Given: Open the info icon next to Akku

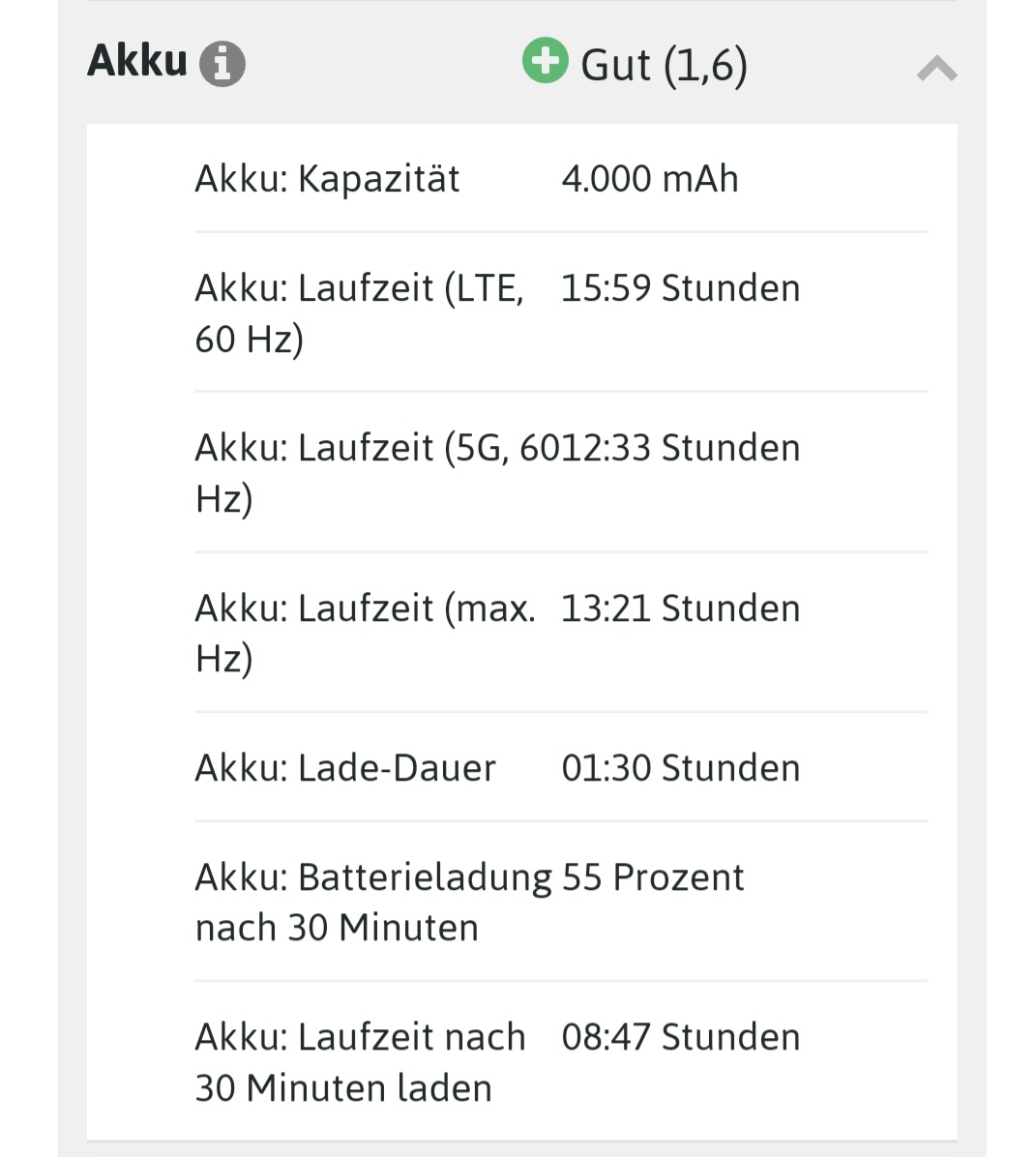Looking at the screenshot, I should tap(222, 64).
